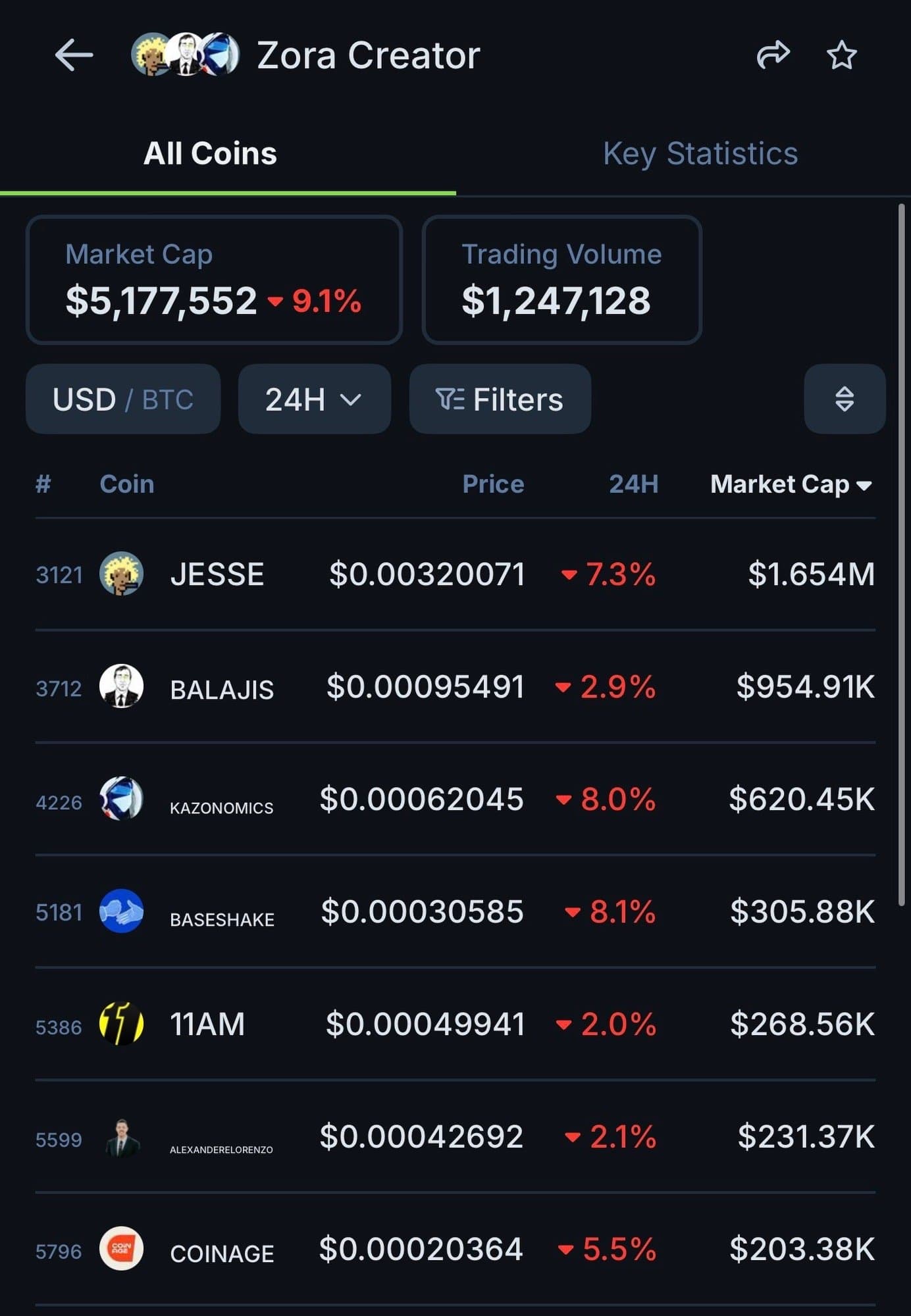Add Zora Creator to favorites with star
This screenshot has width=911, height=1316.
841,55
